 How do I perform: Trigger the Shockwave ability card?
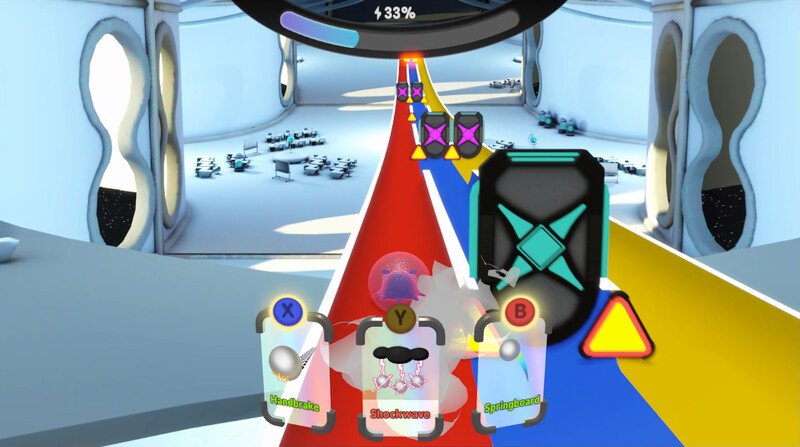click(400, 377)
